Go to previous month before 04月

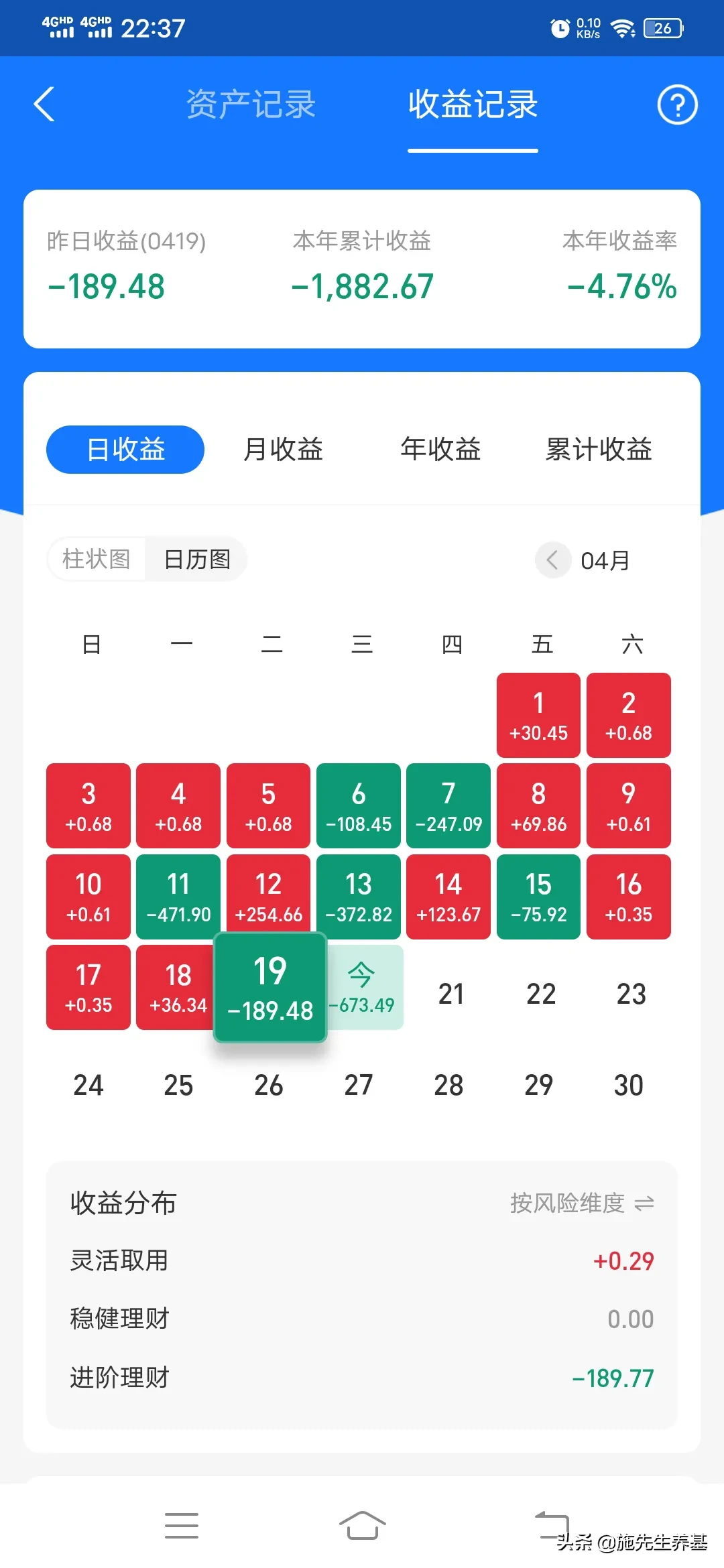[552, 560]
